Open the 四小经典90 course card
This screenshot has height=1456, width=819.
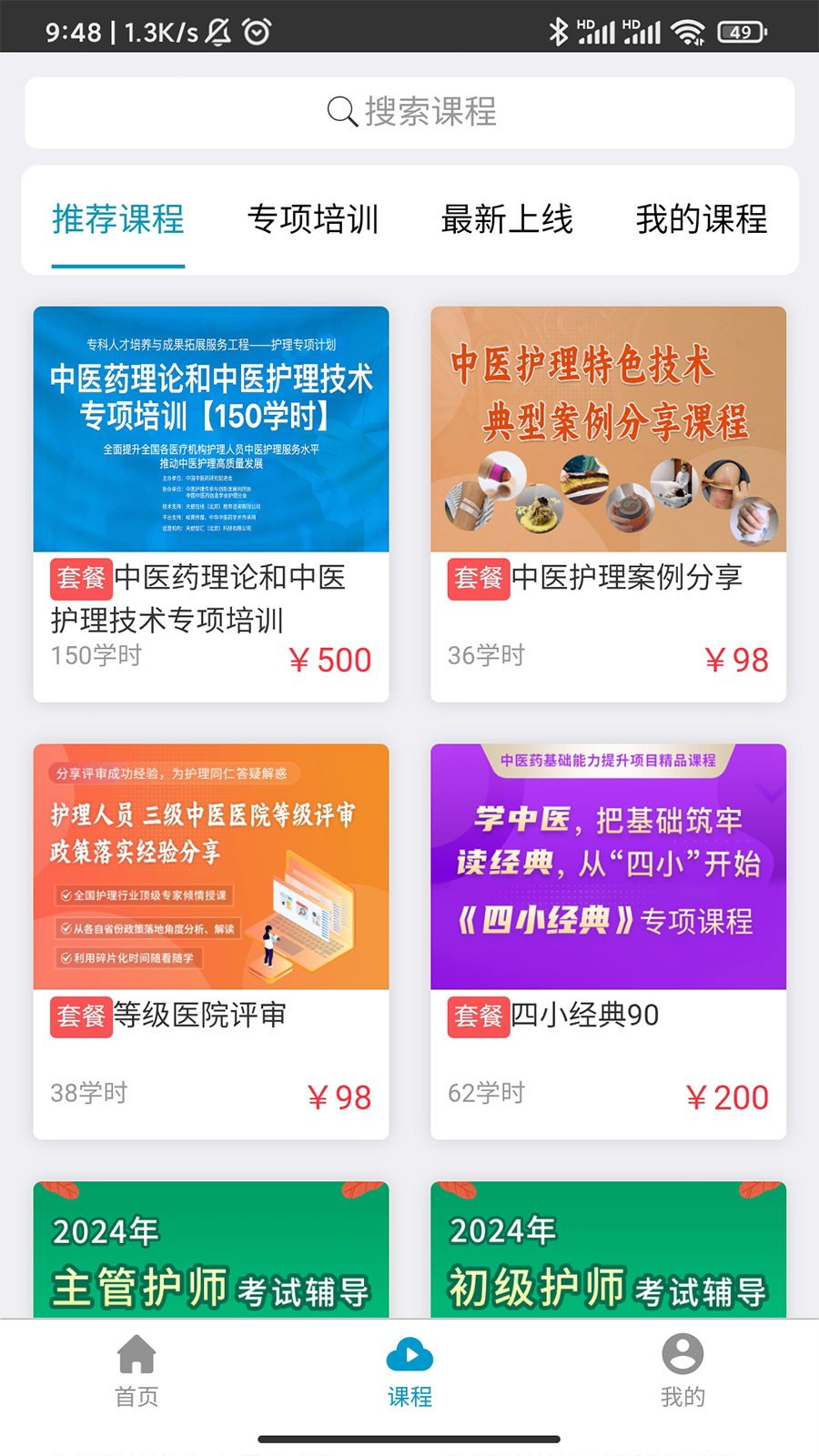pyautogui.click(x=608, y=941)
